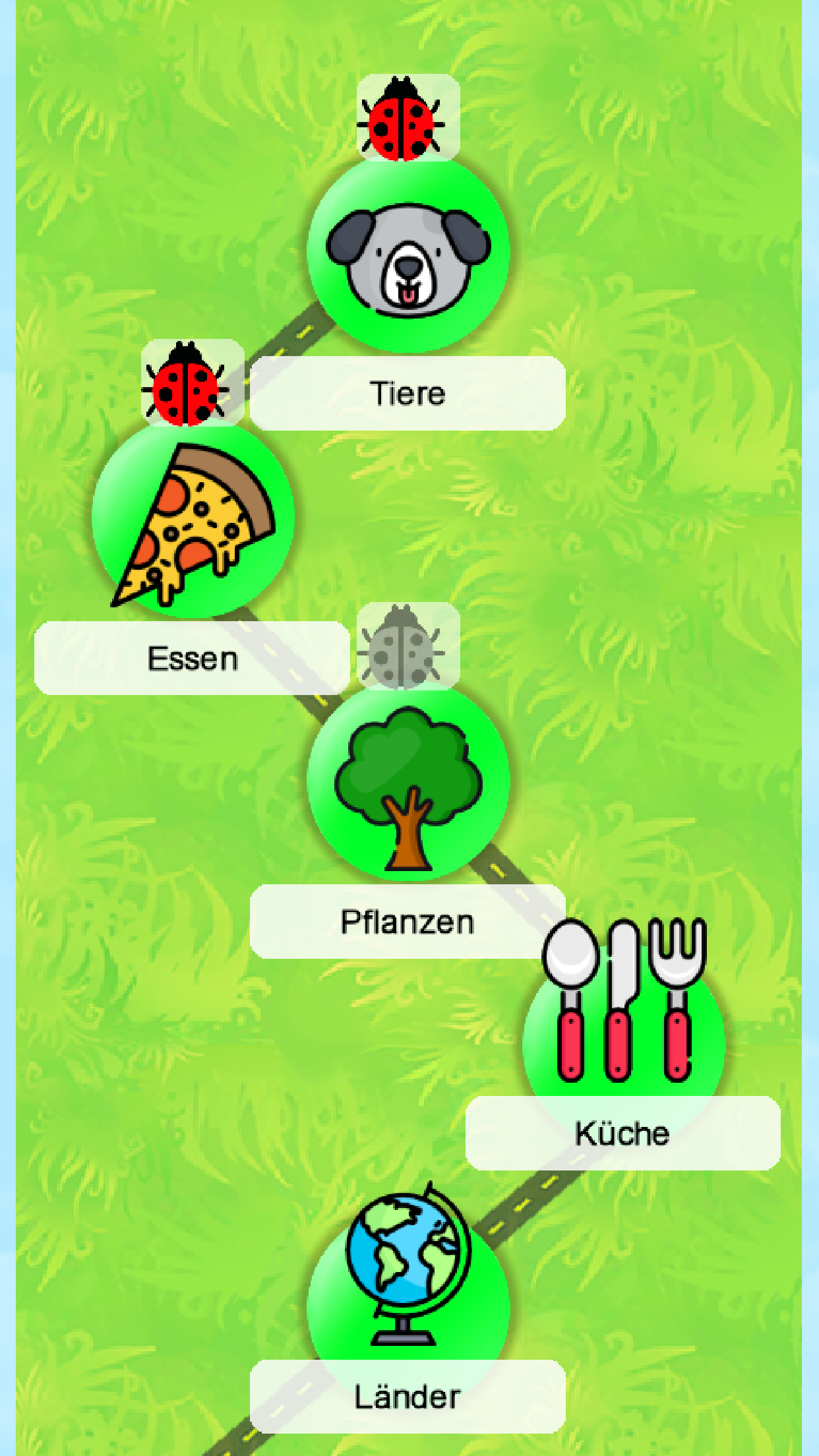Screen dimensions: 819x1456
Task: Tap the ladybug above Essen
Action: coord(193,383)
